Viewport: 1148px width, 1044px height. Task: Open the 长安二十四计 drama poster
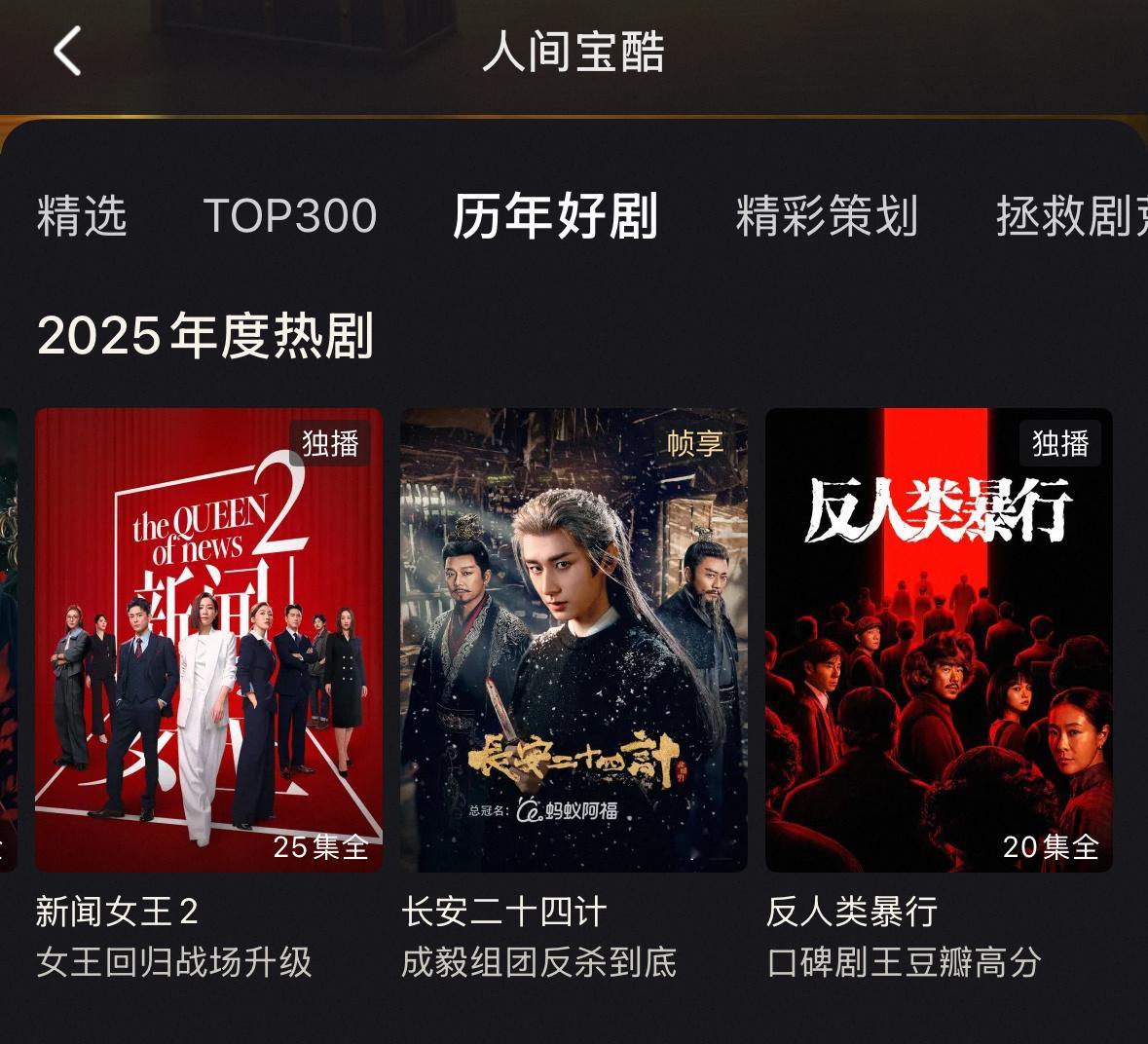574,640
